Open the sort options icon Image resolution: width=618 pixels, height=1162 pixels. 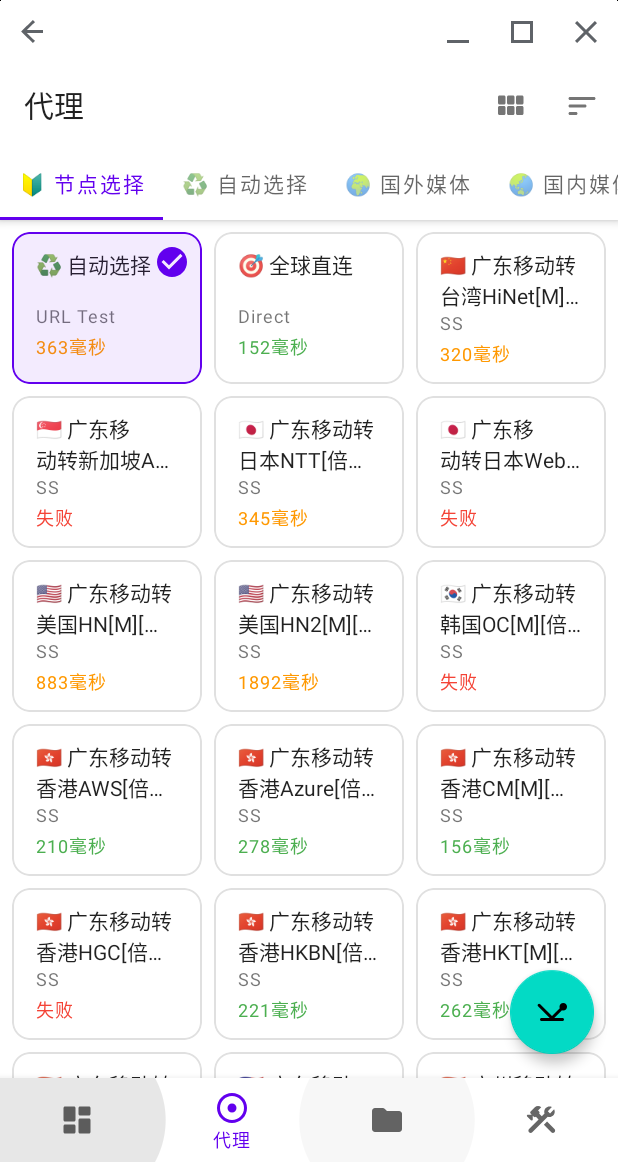[581, 105]
